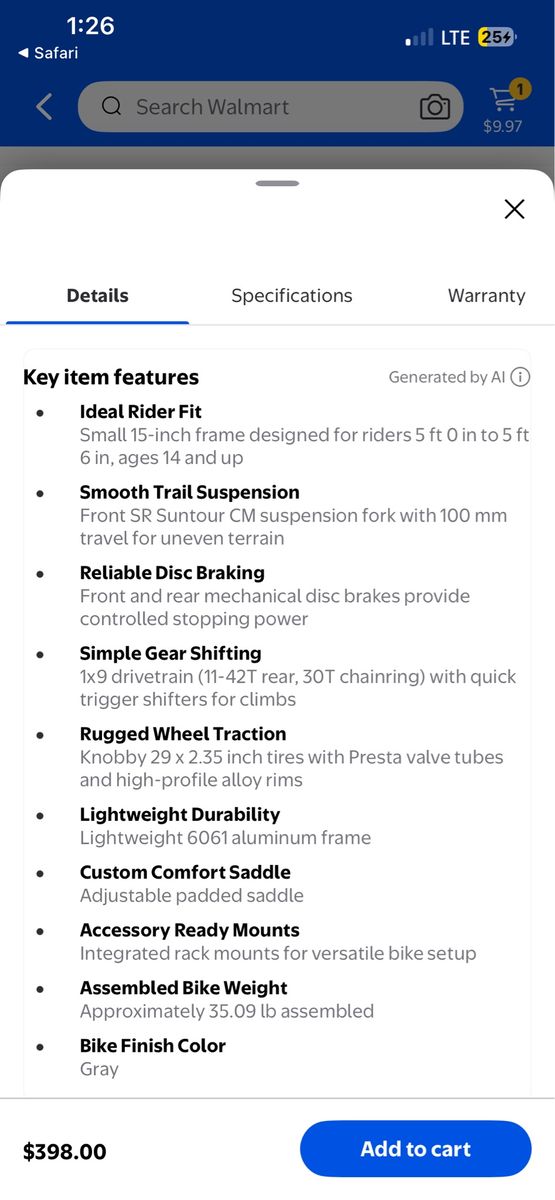Select the Details tab
This screenshot has height=1200, width=555.
tap(98, 296)
